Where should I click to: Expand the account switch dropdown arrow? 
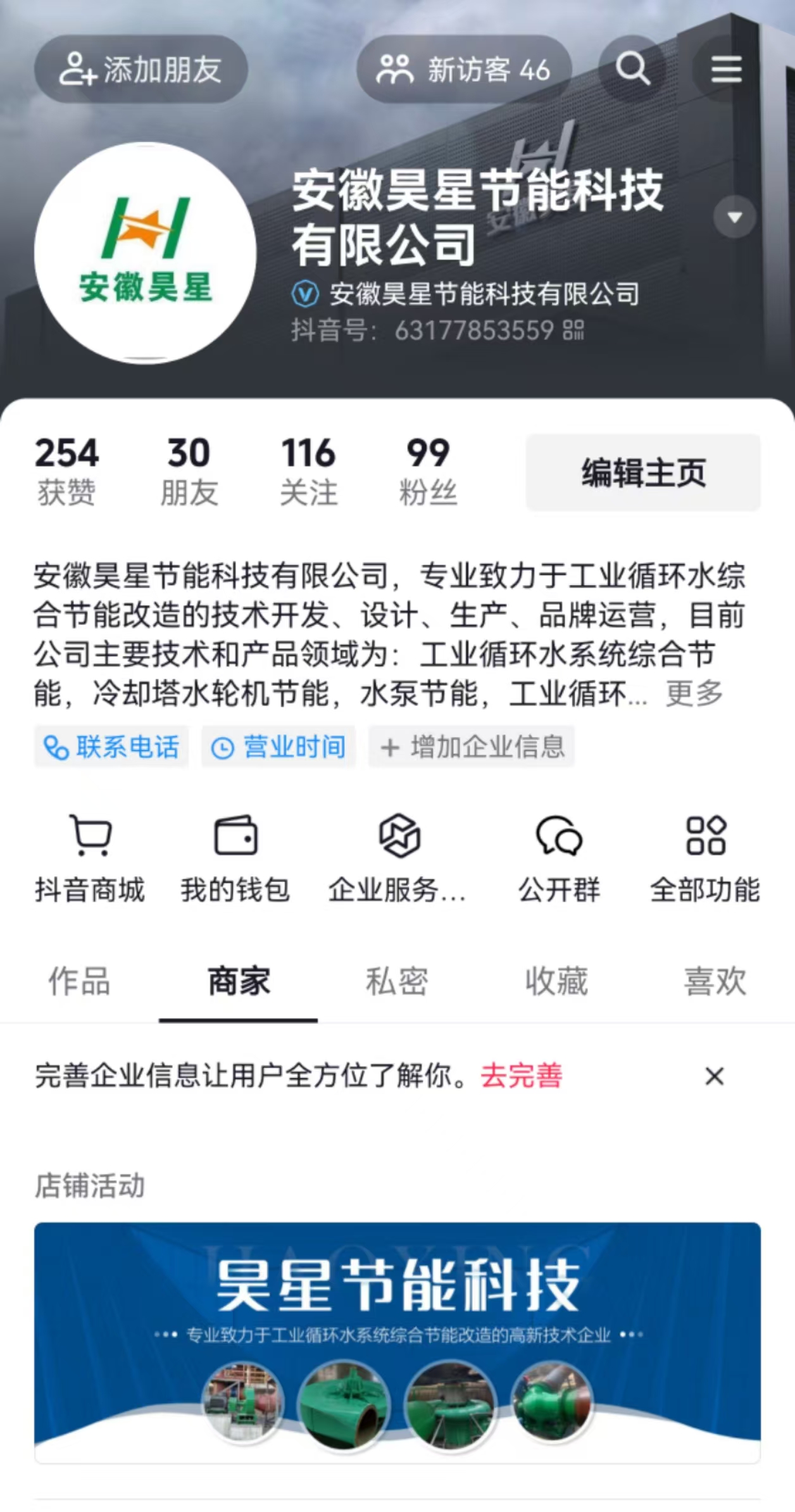(x=734, y=217)
